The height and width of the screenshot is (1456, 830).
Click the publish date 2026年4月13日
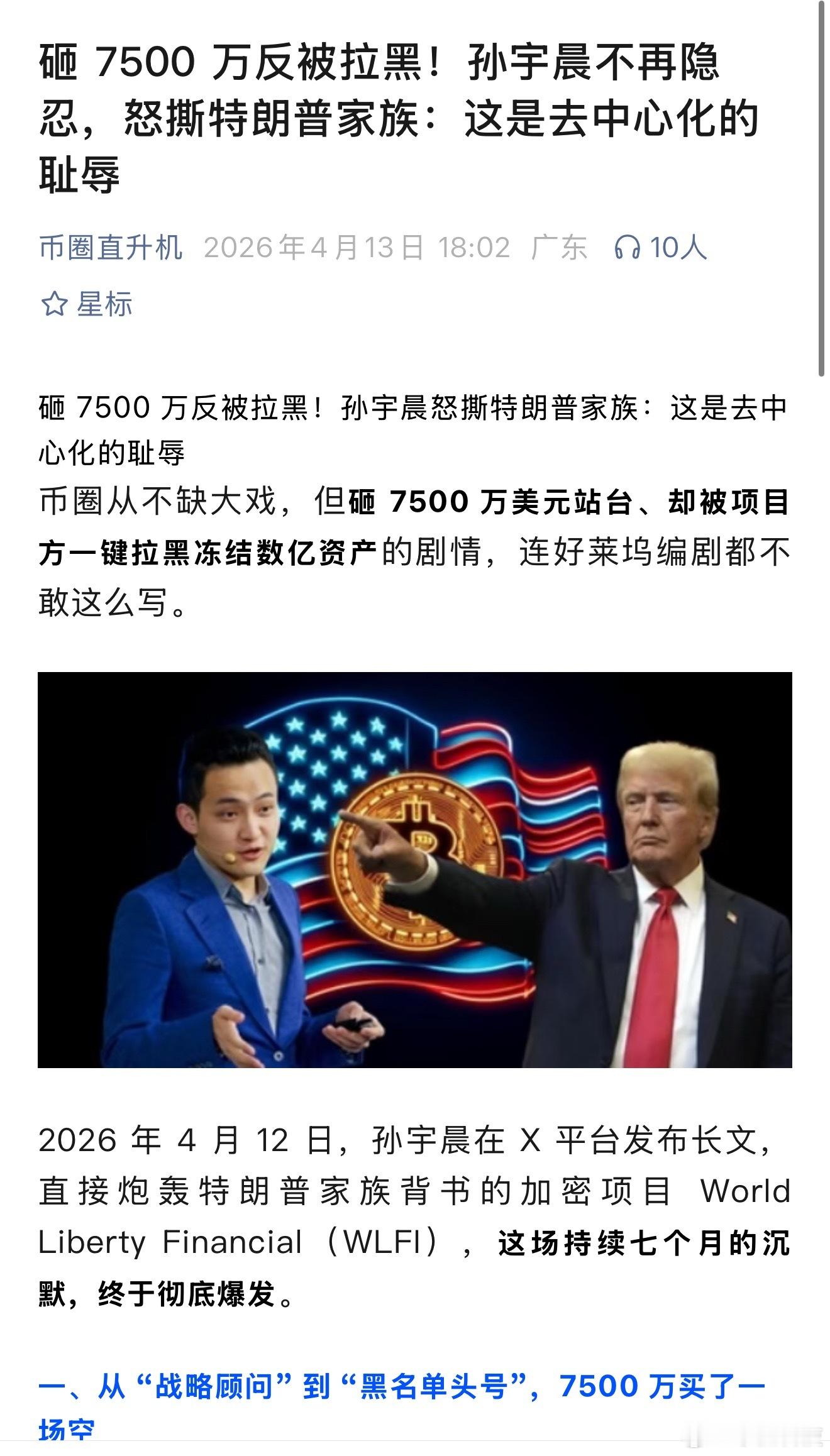pyautogui.click(x=314, y=247)
